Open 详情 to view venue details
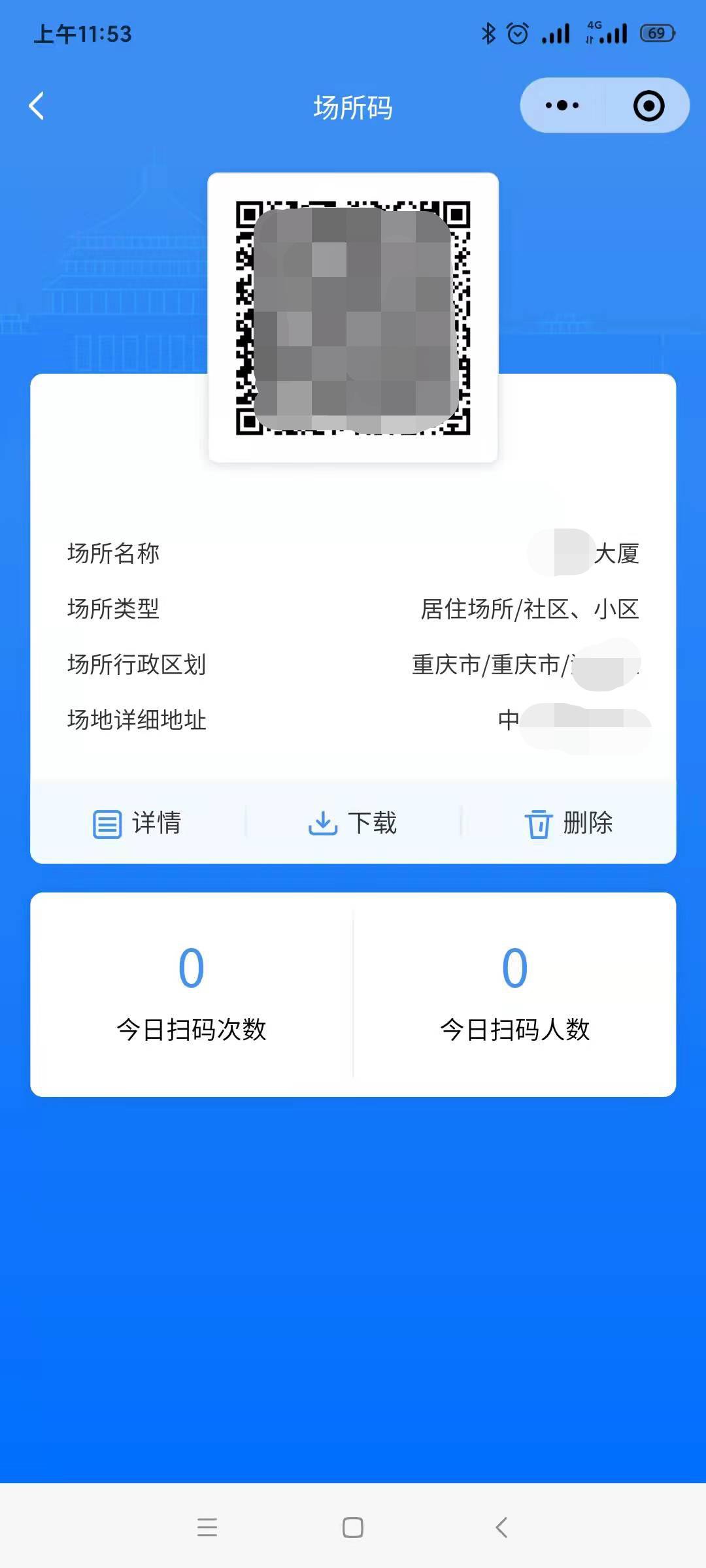 137,823
